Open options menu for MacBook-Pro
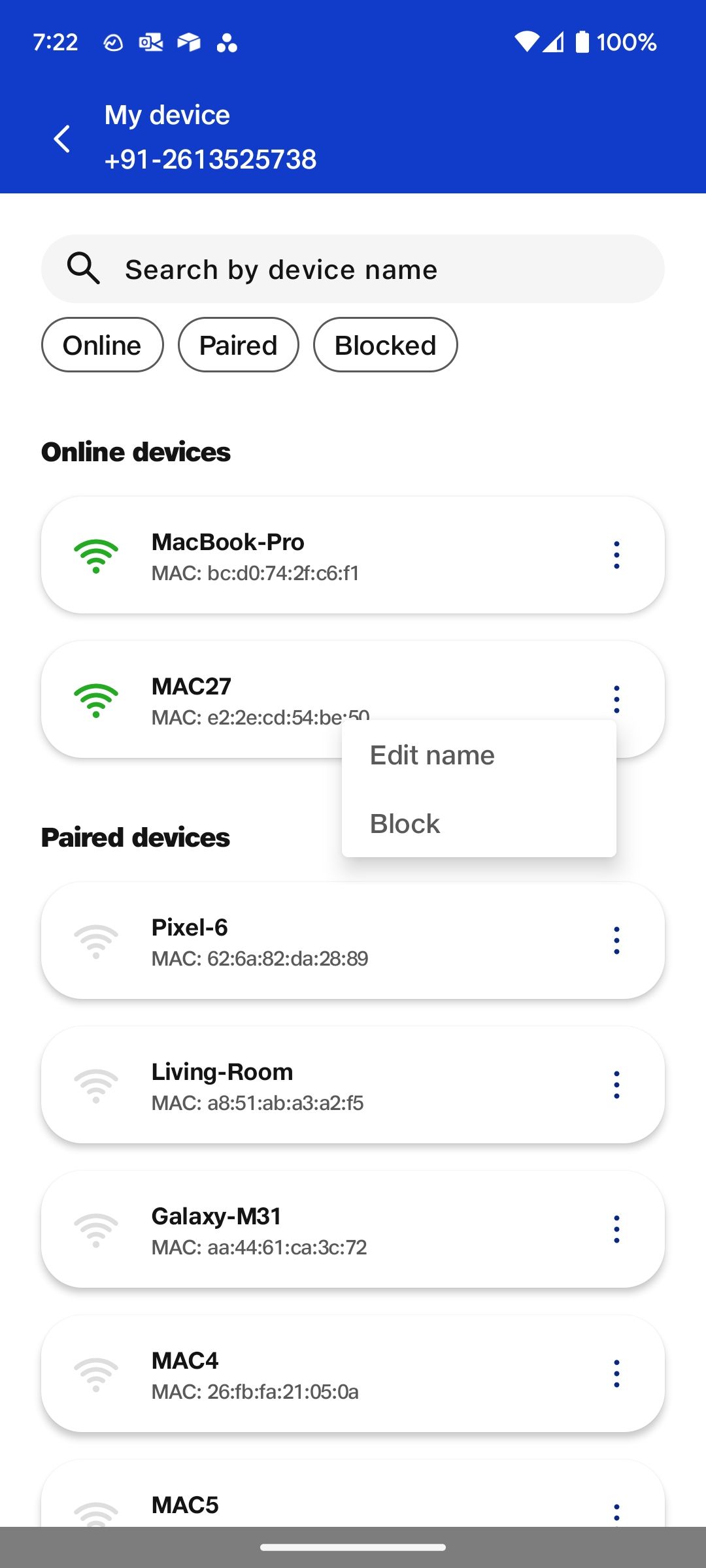The width and height of the screenshot is (706, 1568). (x=616, y=555)
